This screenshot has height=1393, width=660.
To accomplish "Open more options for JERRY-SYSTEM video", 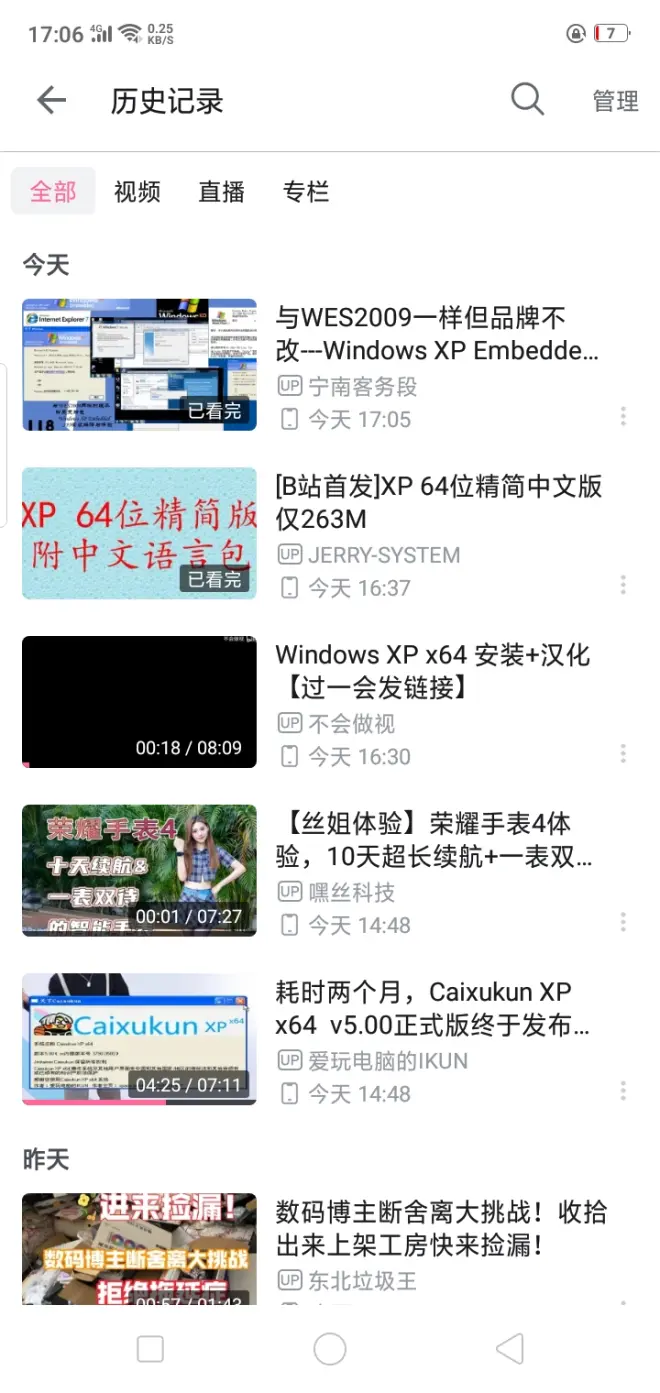I will click(x=623, y=585).
